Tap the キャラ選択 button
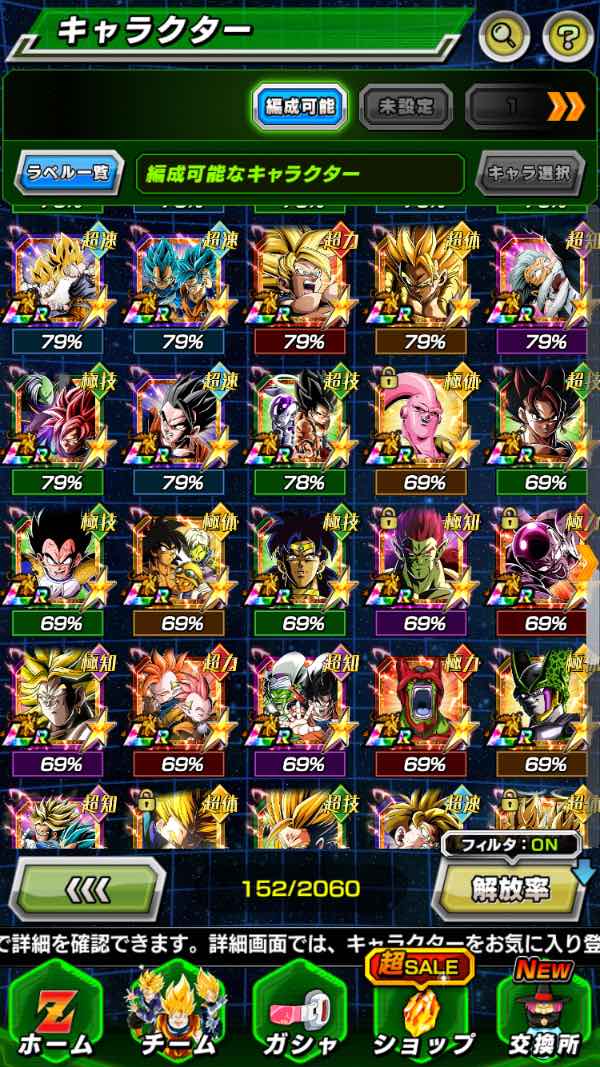Image resolution: width=600 pixels, height=1067 pixels. pos(529,173)
